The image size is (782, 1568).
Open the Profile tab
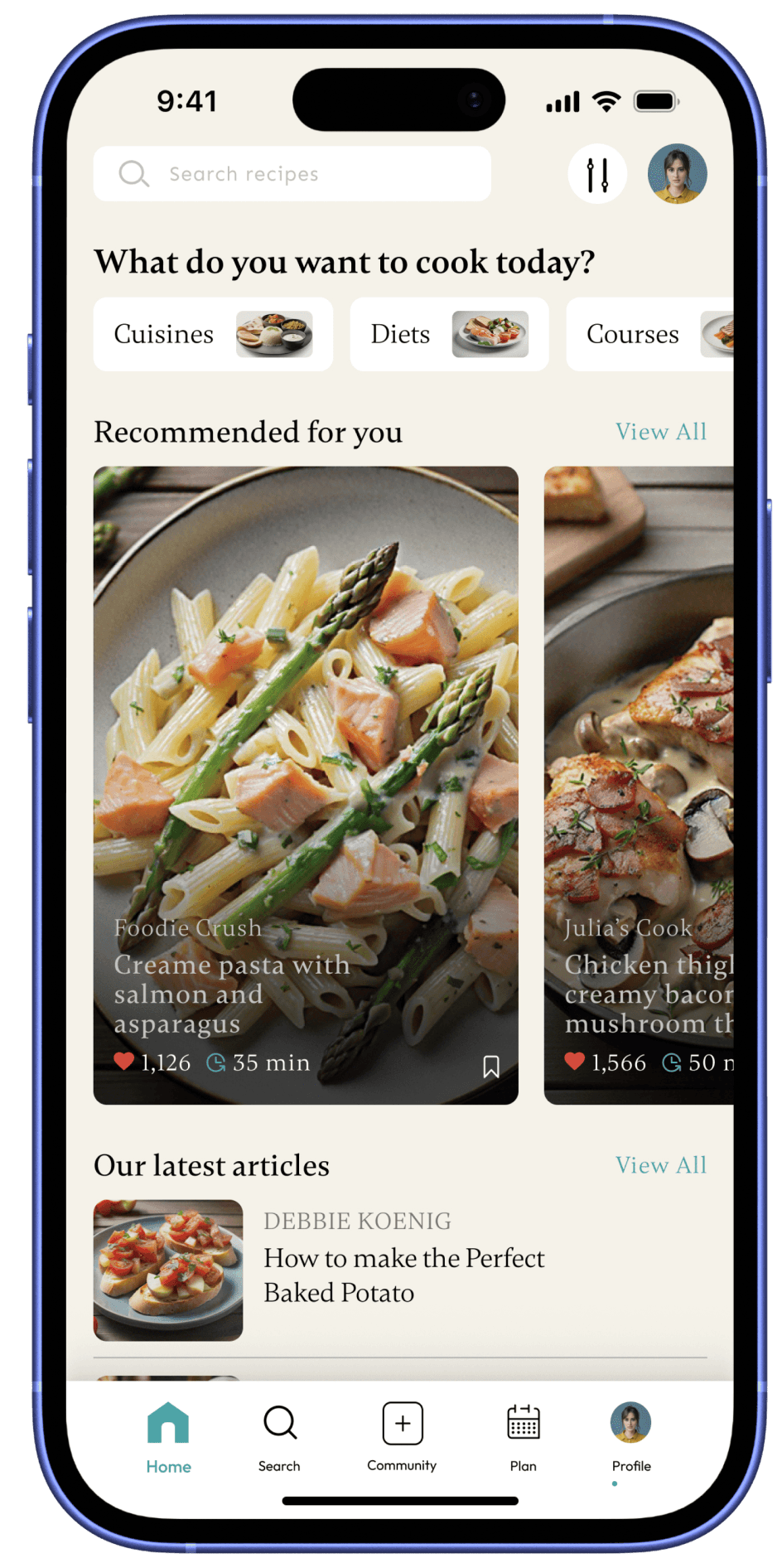pos(630,1438)
